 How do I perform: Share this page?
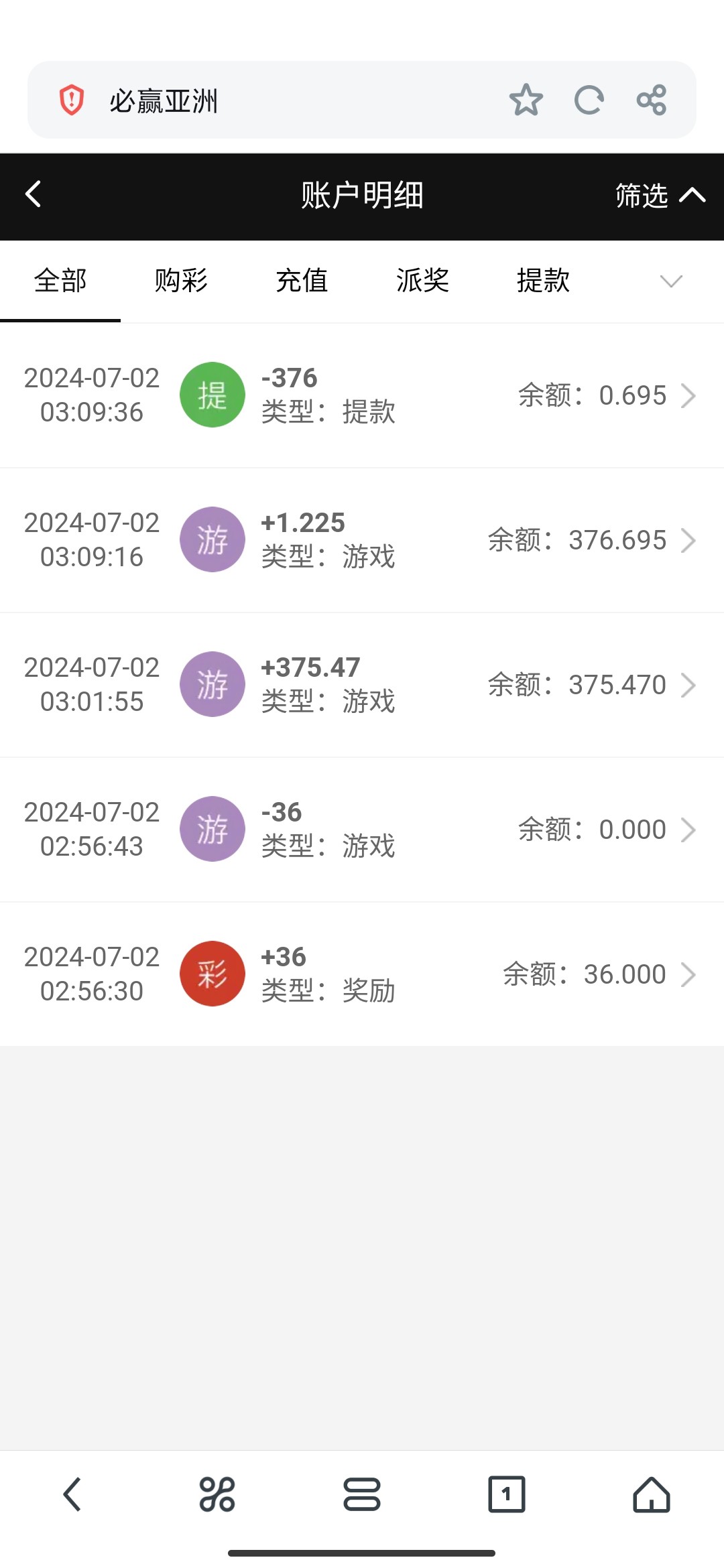coord(652,101)
